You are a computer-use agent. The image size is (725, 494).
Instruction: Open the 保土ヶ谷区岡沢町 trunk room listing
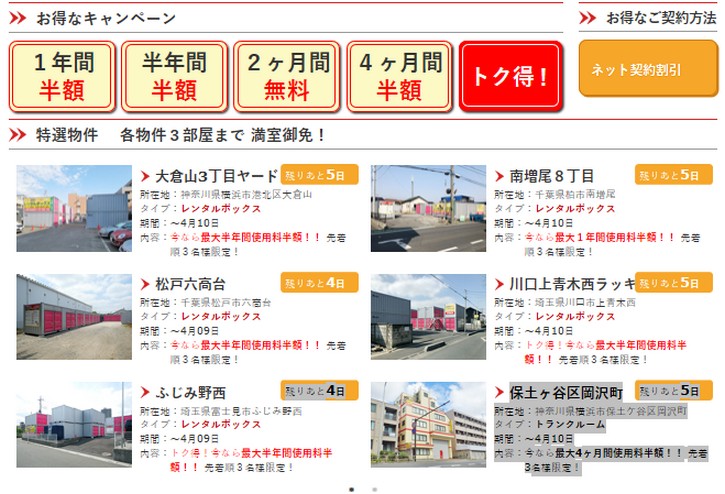566,391
